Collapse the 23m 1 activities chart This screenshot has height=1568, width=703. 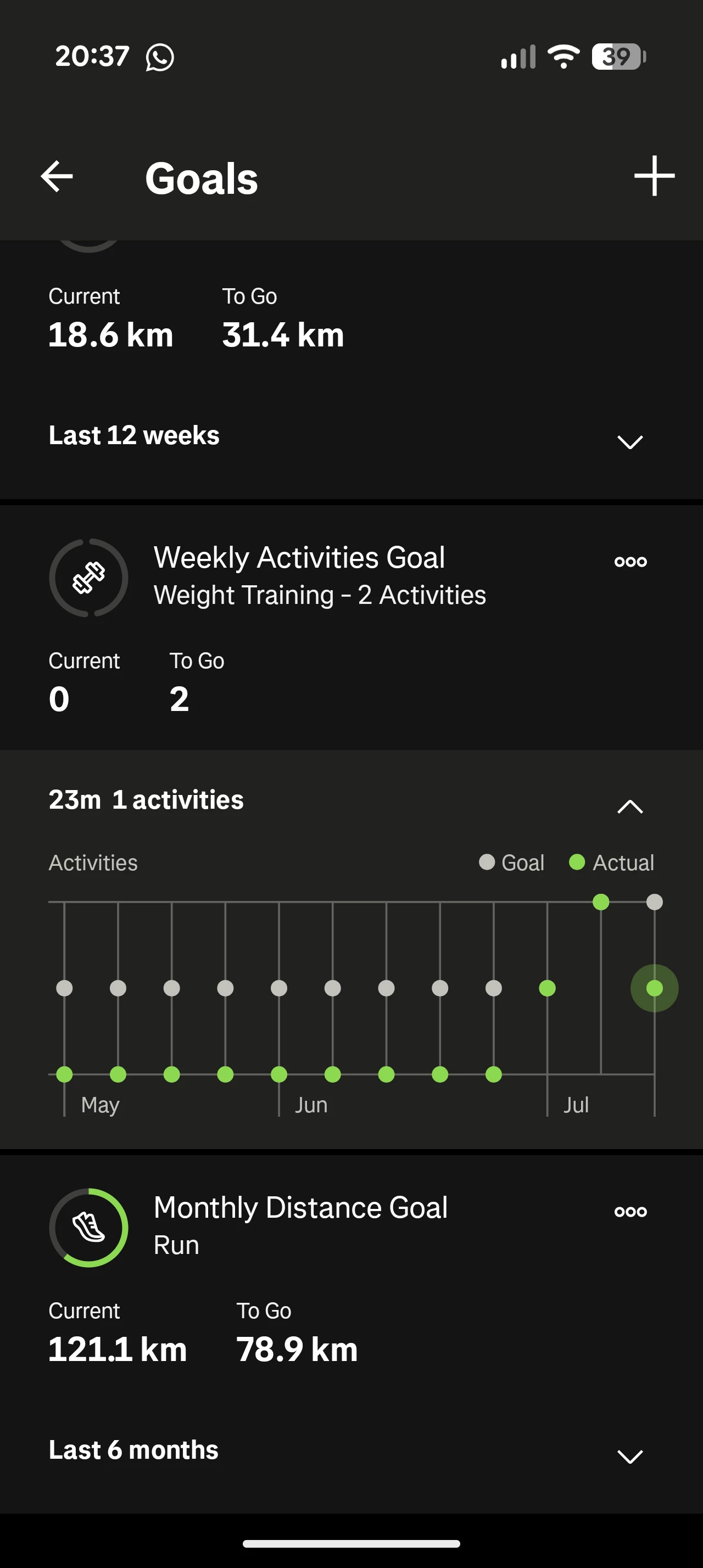(629, 807)
